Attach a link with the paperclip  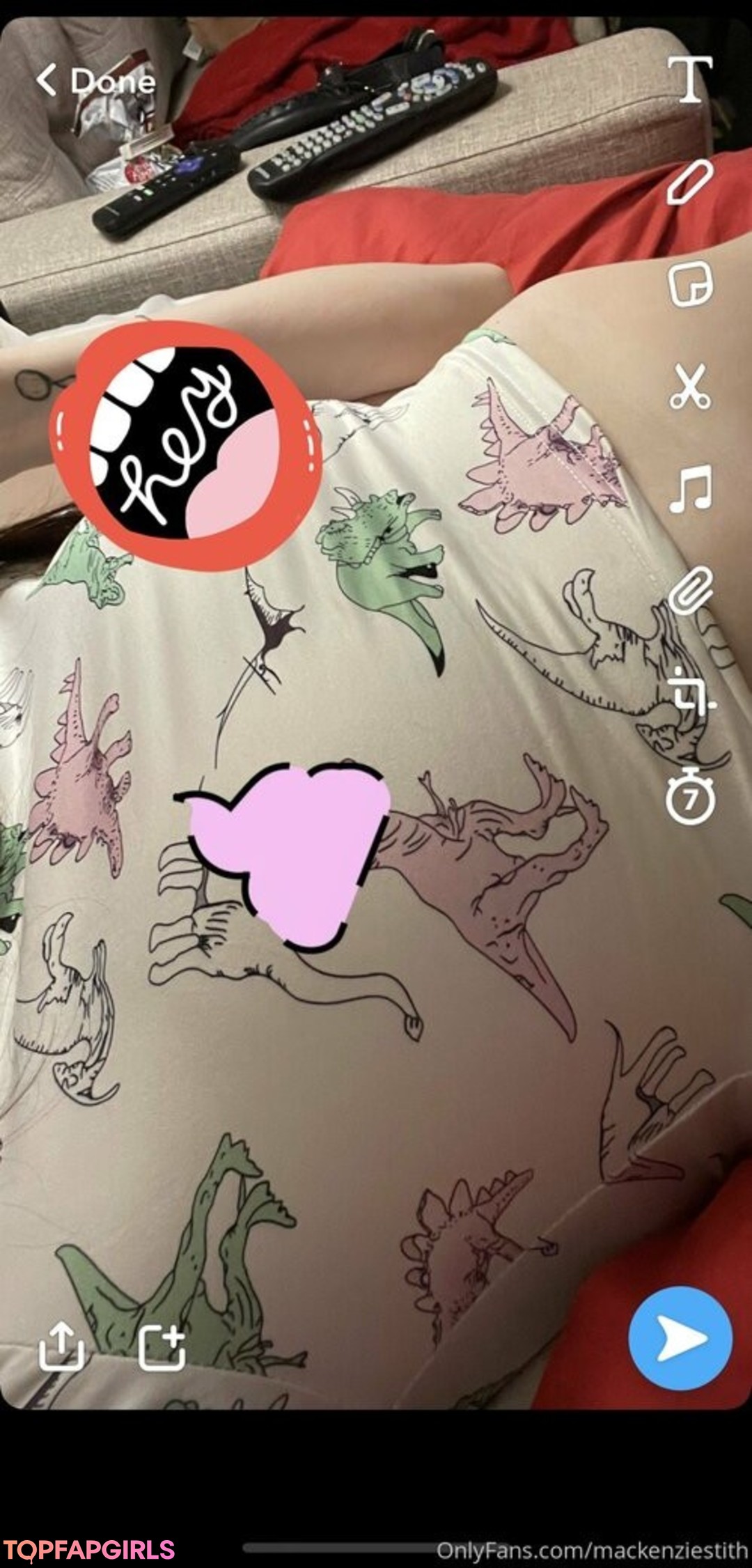coord(690,591)
